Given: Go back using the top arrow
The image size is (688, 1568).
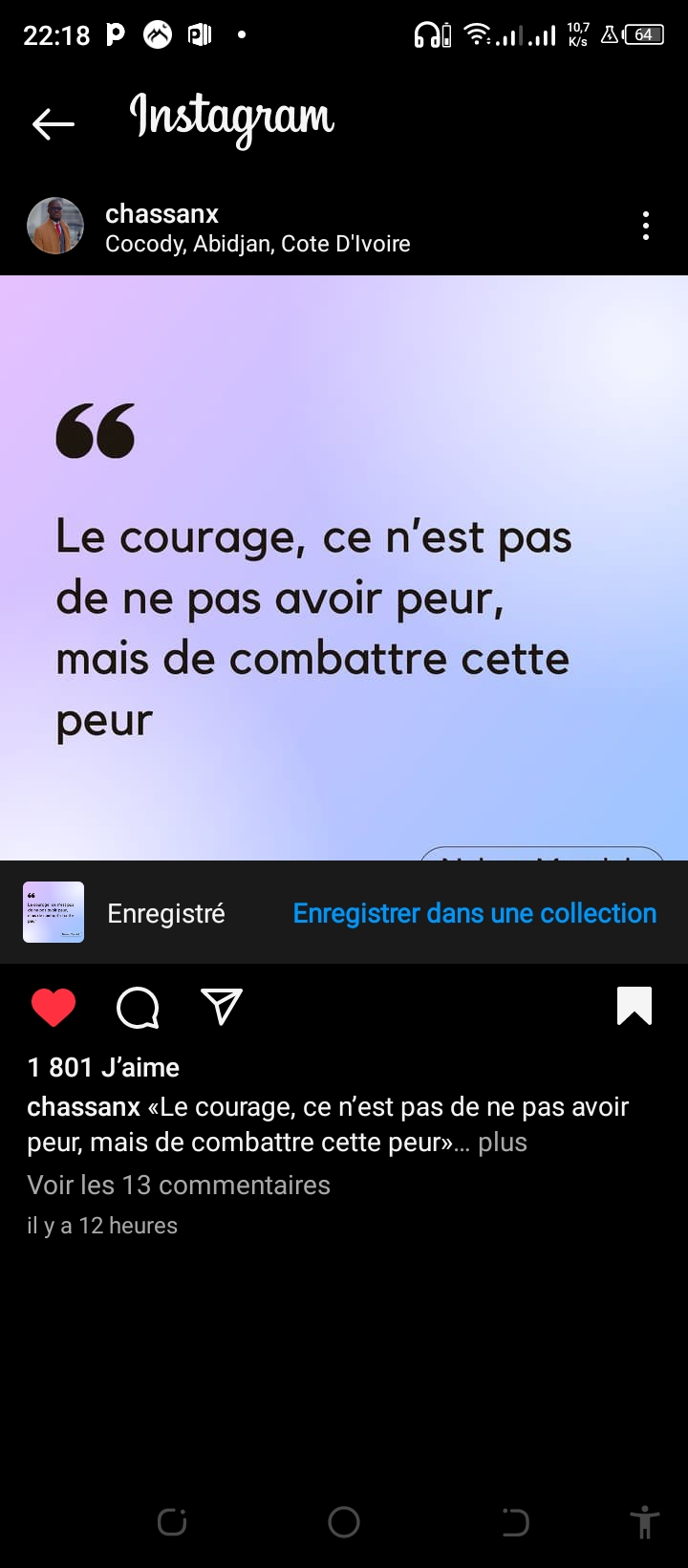Looking at the screenshot, I should click(54, 123).
